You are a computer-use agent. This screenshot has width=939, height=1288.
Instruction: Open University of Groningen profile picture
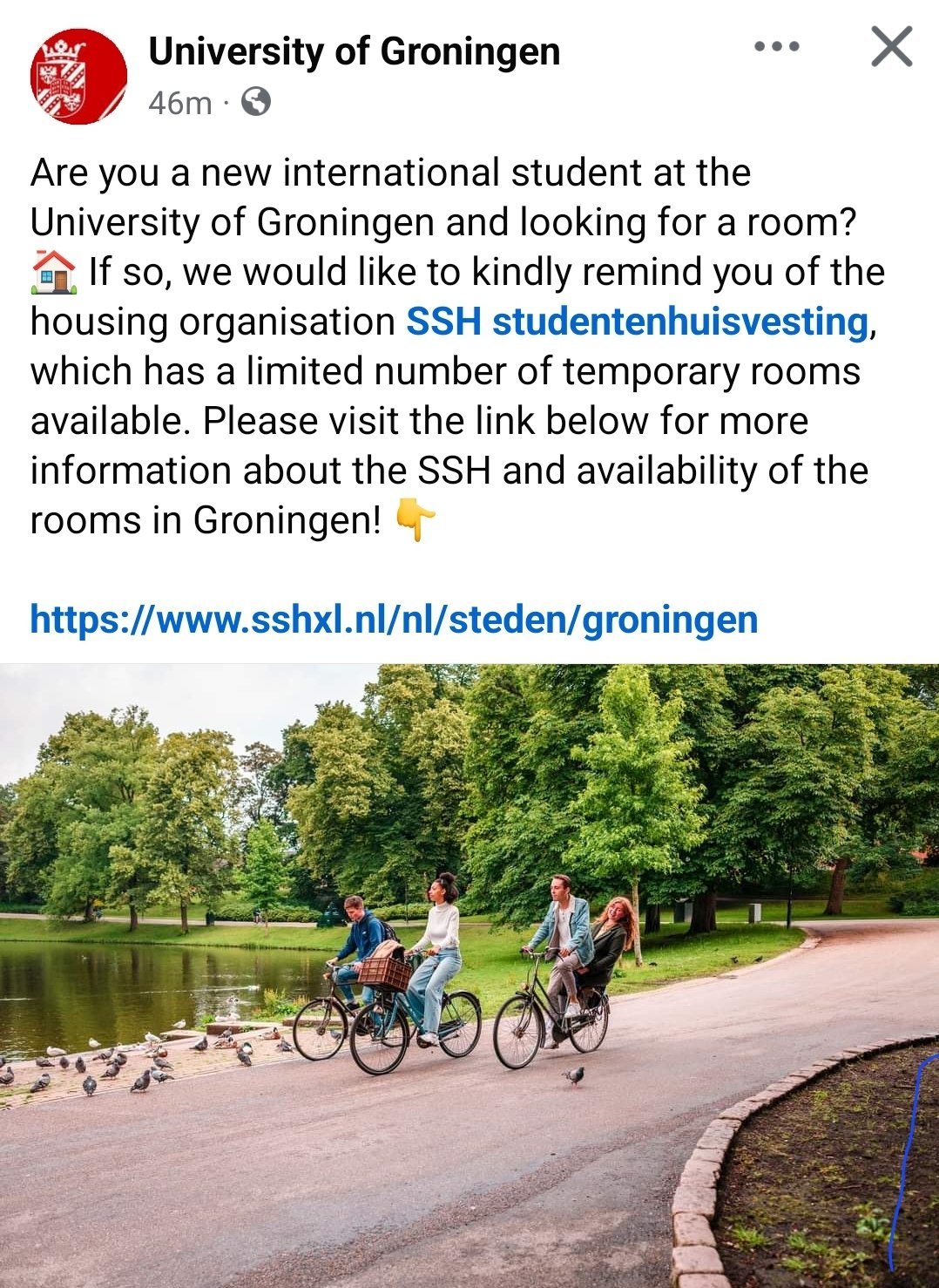(x=78, y=77)
